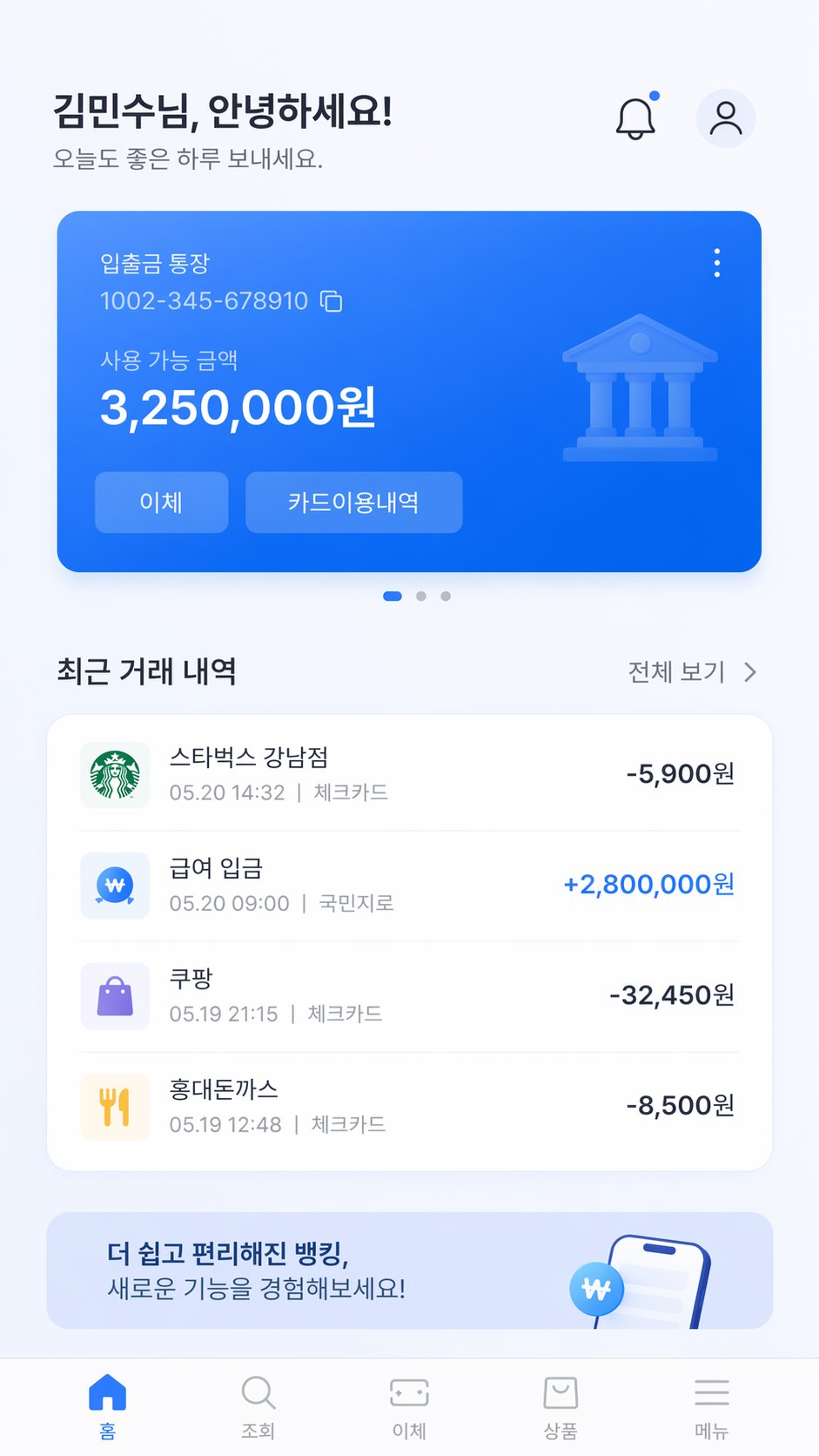
Task: View the 급여 입금 deposit details
Action: [409, 885]
